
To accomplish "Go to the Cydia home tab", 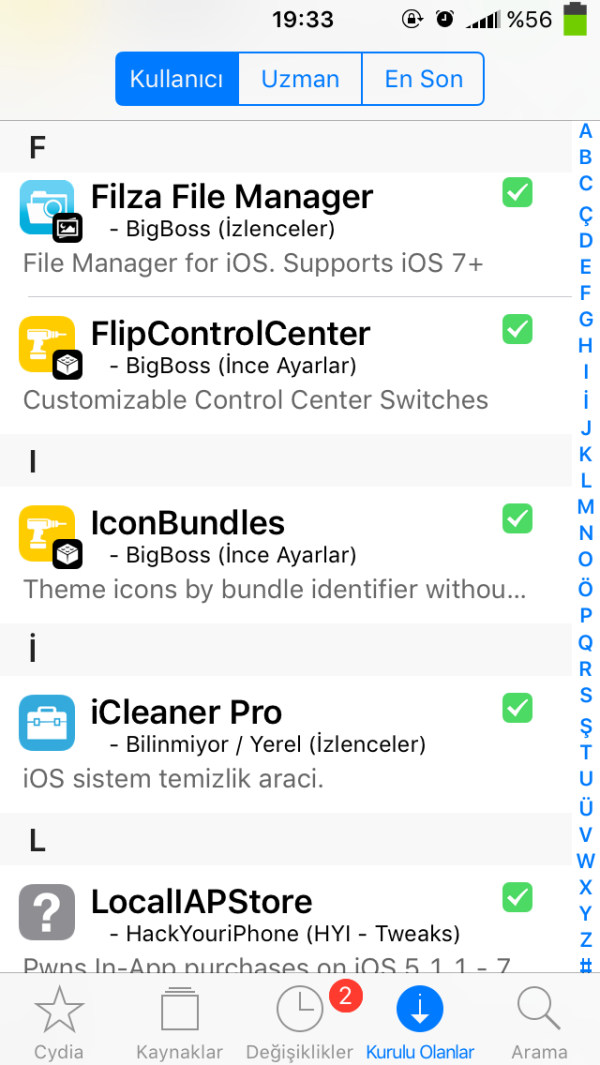I will (x=59, y=1022).
